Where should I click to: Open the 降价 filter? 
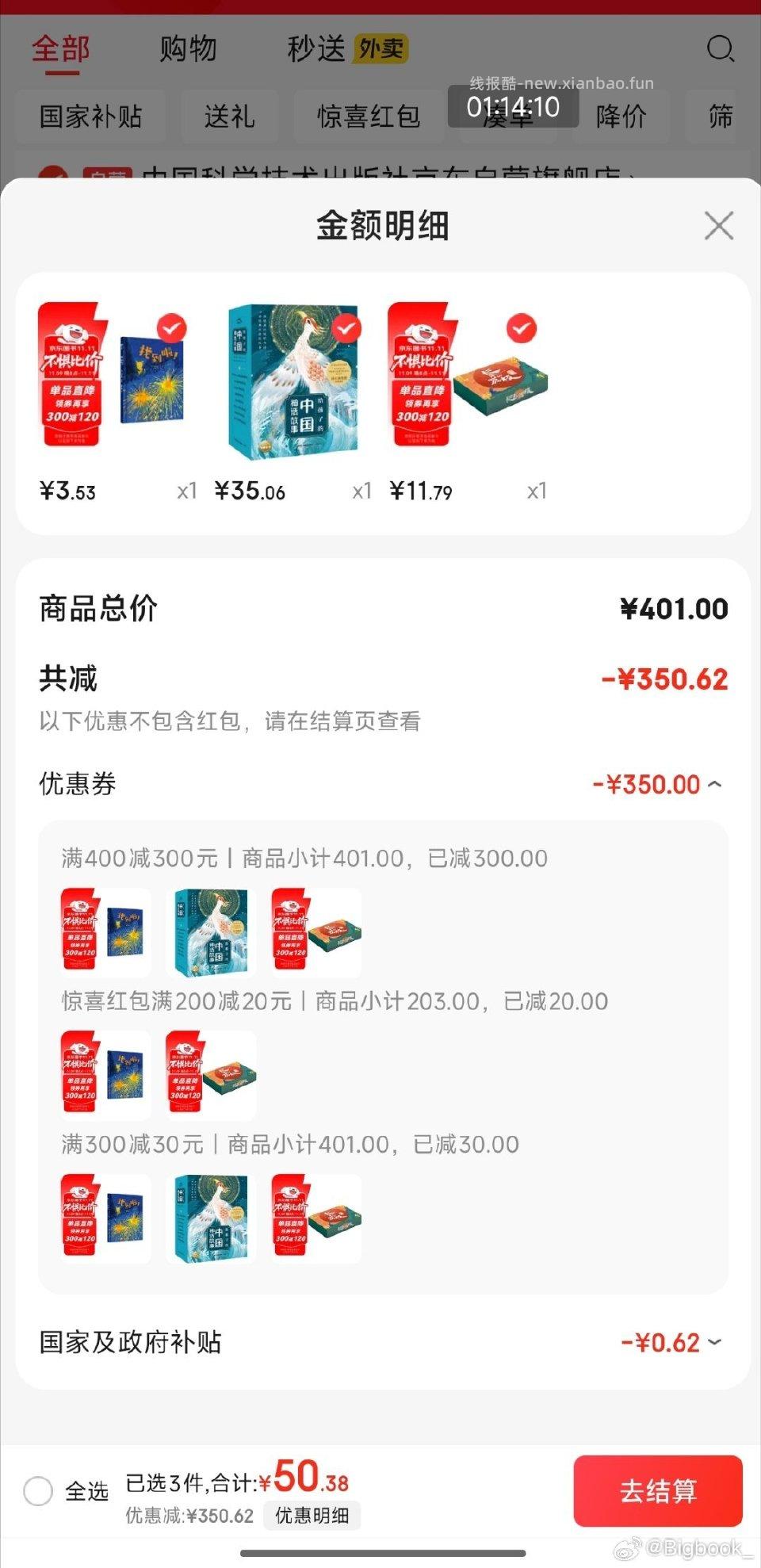623,116
